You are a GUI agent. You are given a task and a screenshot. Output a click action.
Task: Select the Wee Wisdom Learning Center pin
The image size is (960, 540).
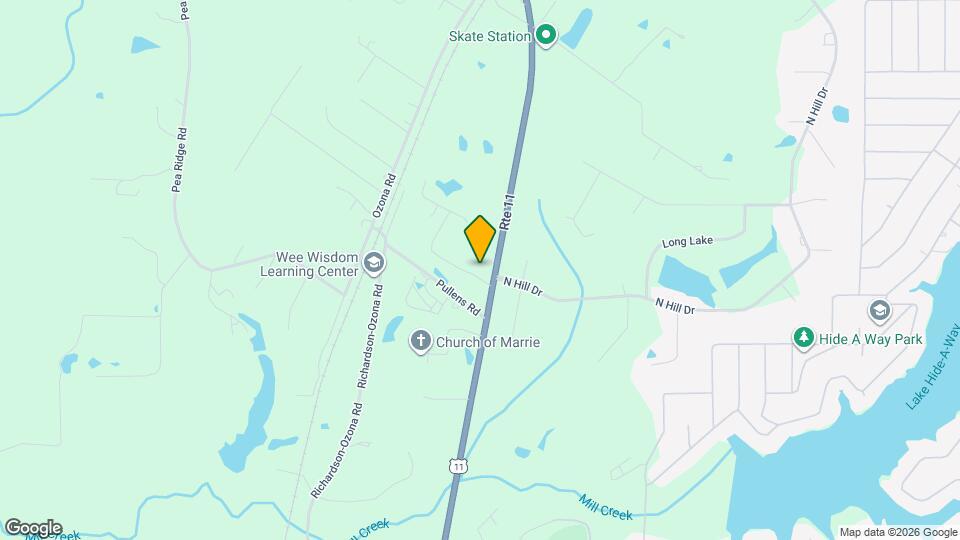point(373,263)
